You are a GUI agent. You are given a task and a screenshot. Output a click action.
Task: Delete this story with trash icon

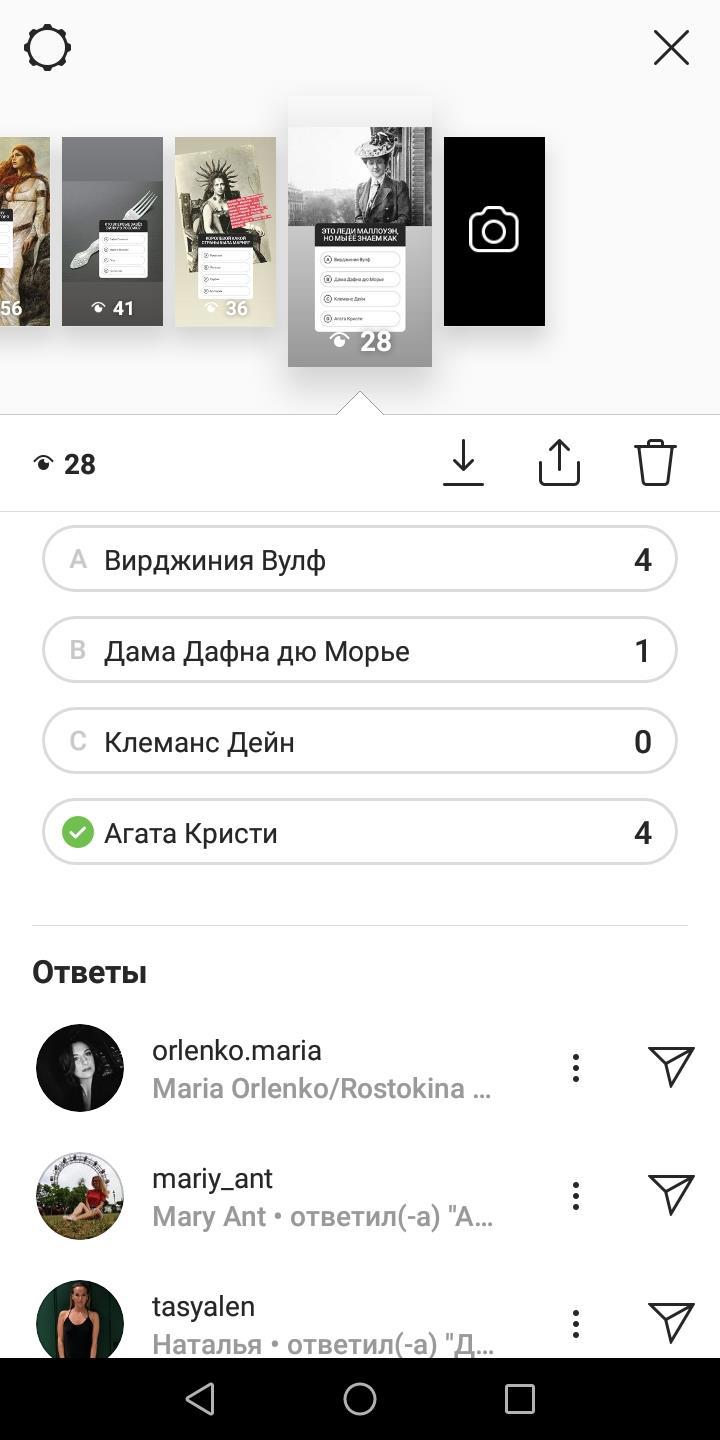tap(655, 463)
